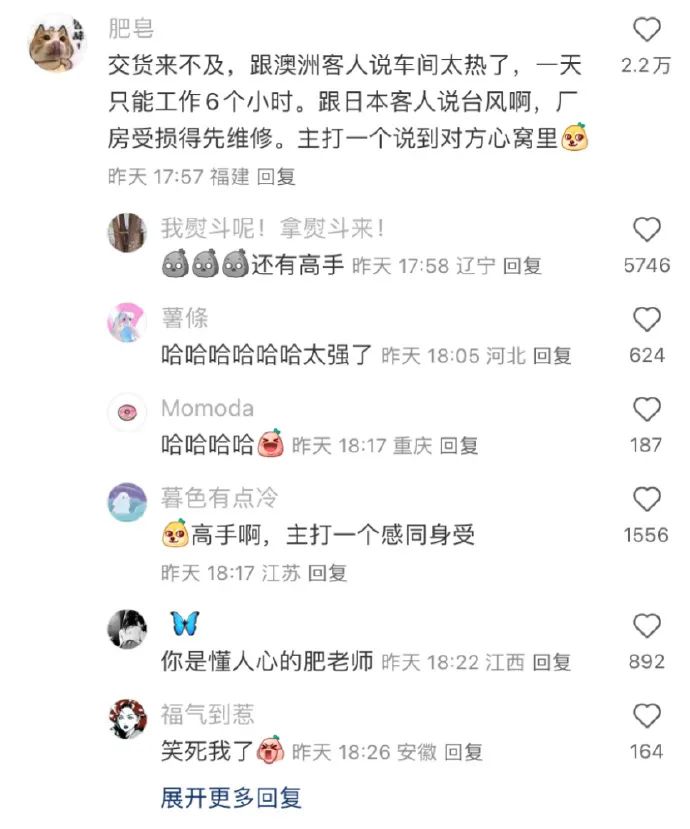The width and height of the screenshot is (690, 829).
Task: Open 肥皂's profile avatar
Action: coord(56,43)
